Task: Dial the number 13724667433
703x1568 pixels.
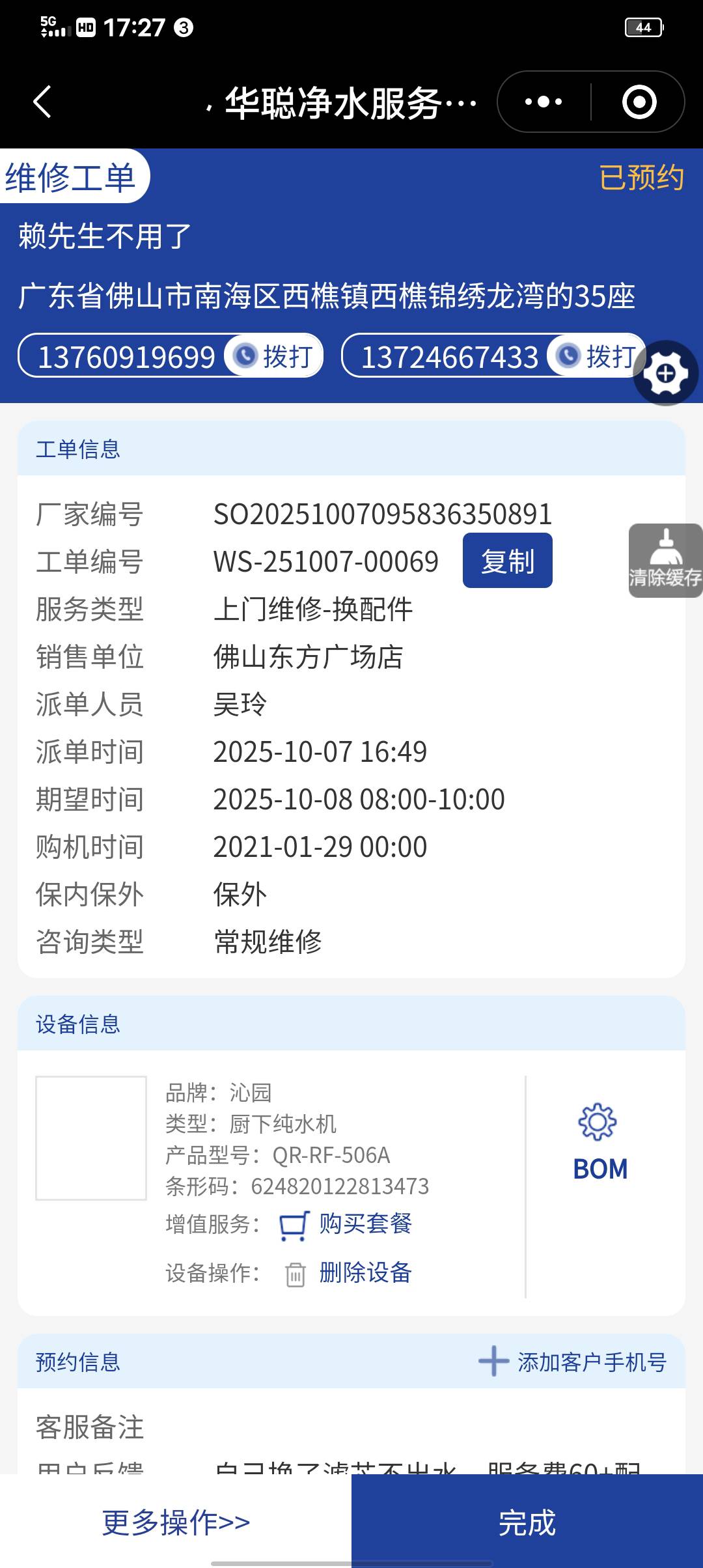Action: 596,356
